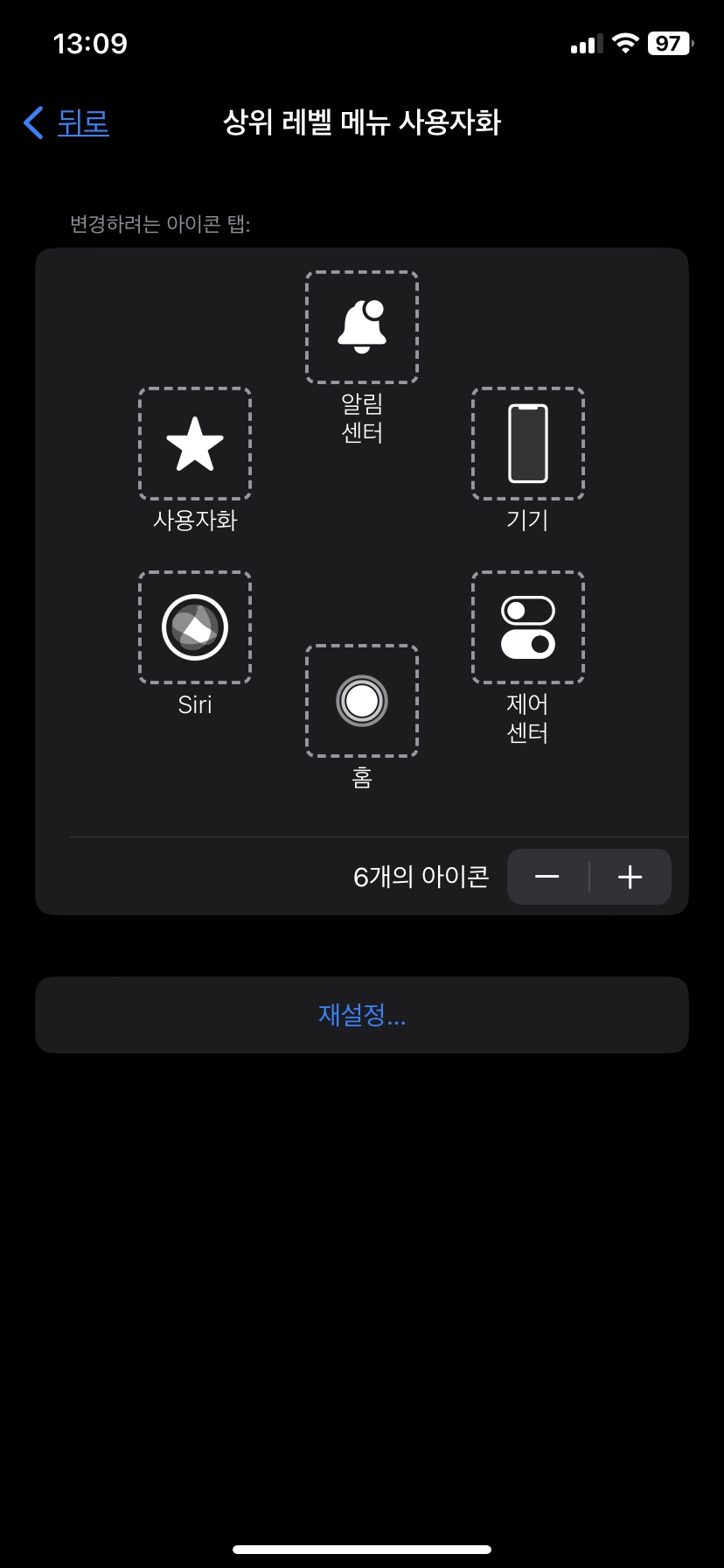Increase icon count with plus button
This screenshot has width=724, height=1568.
pyautogui.click(x=630, y=877)
